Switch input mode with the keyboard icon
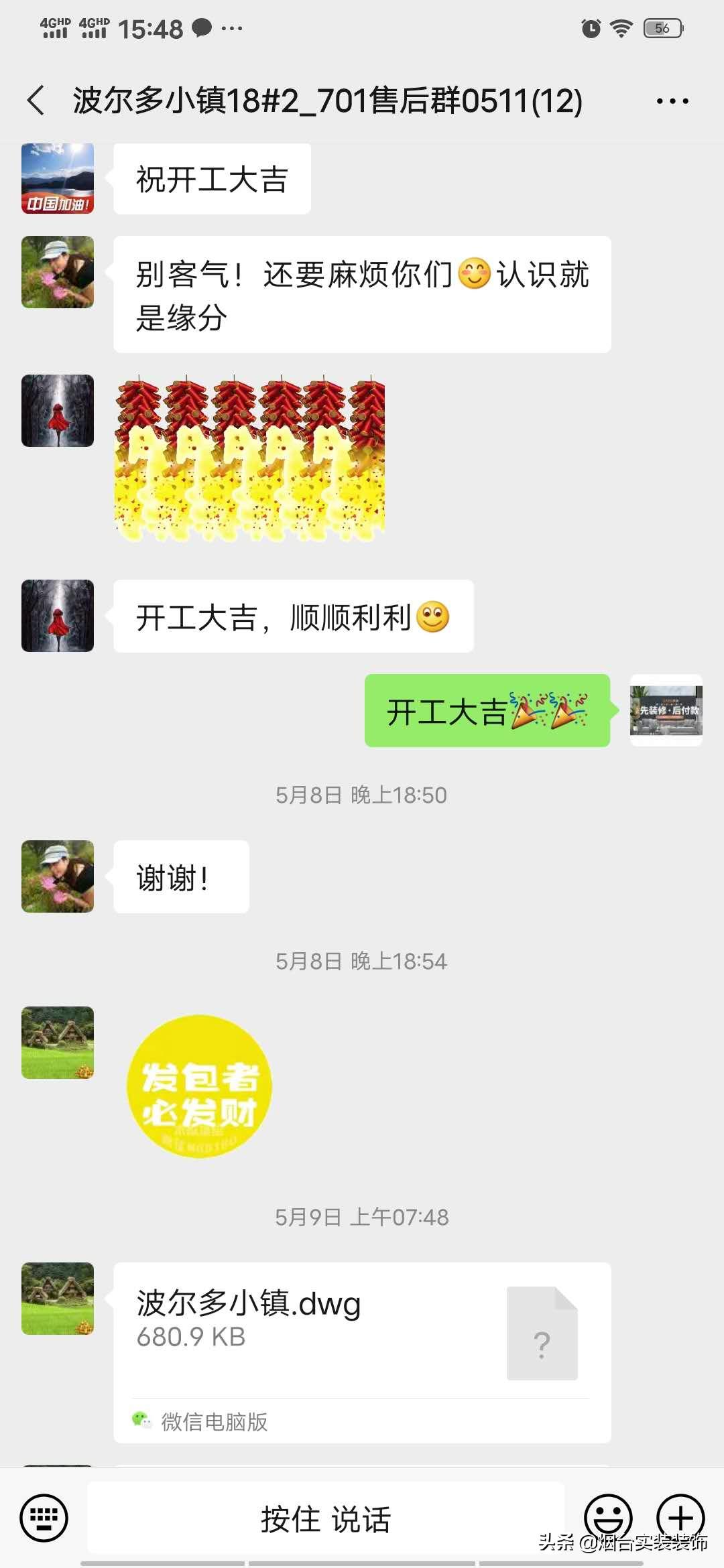The width and height of the screenshot is (724, 1568). pos(44,1519)
